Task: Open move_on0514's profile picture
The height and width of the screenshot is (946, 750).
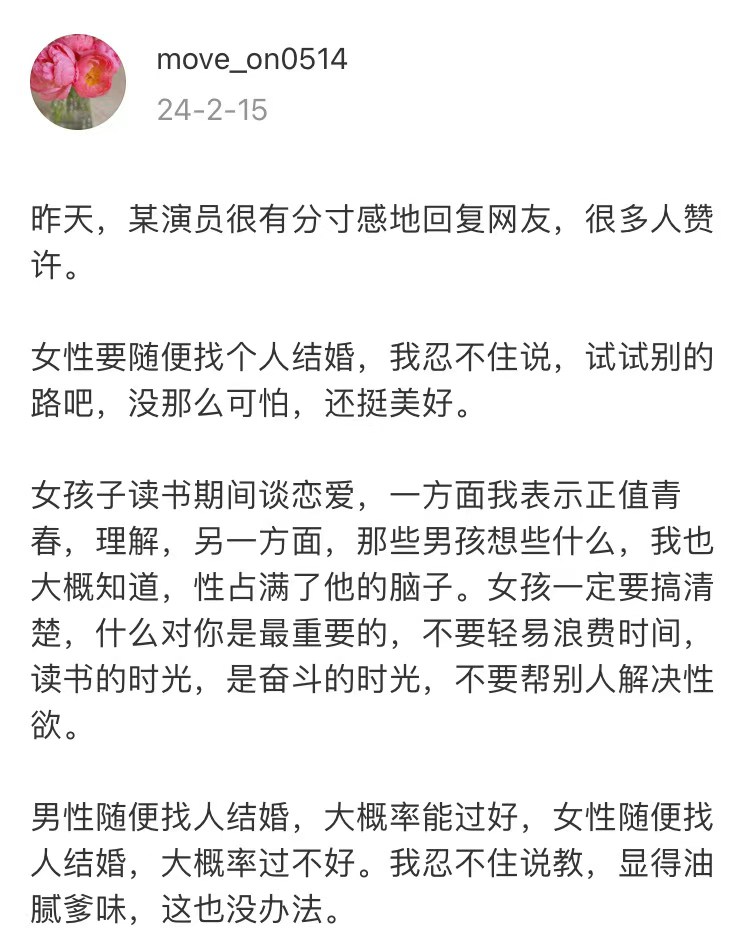Action: click(x=78, y=81)
